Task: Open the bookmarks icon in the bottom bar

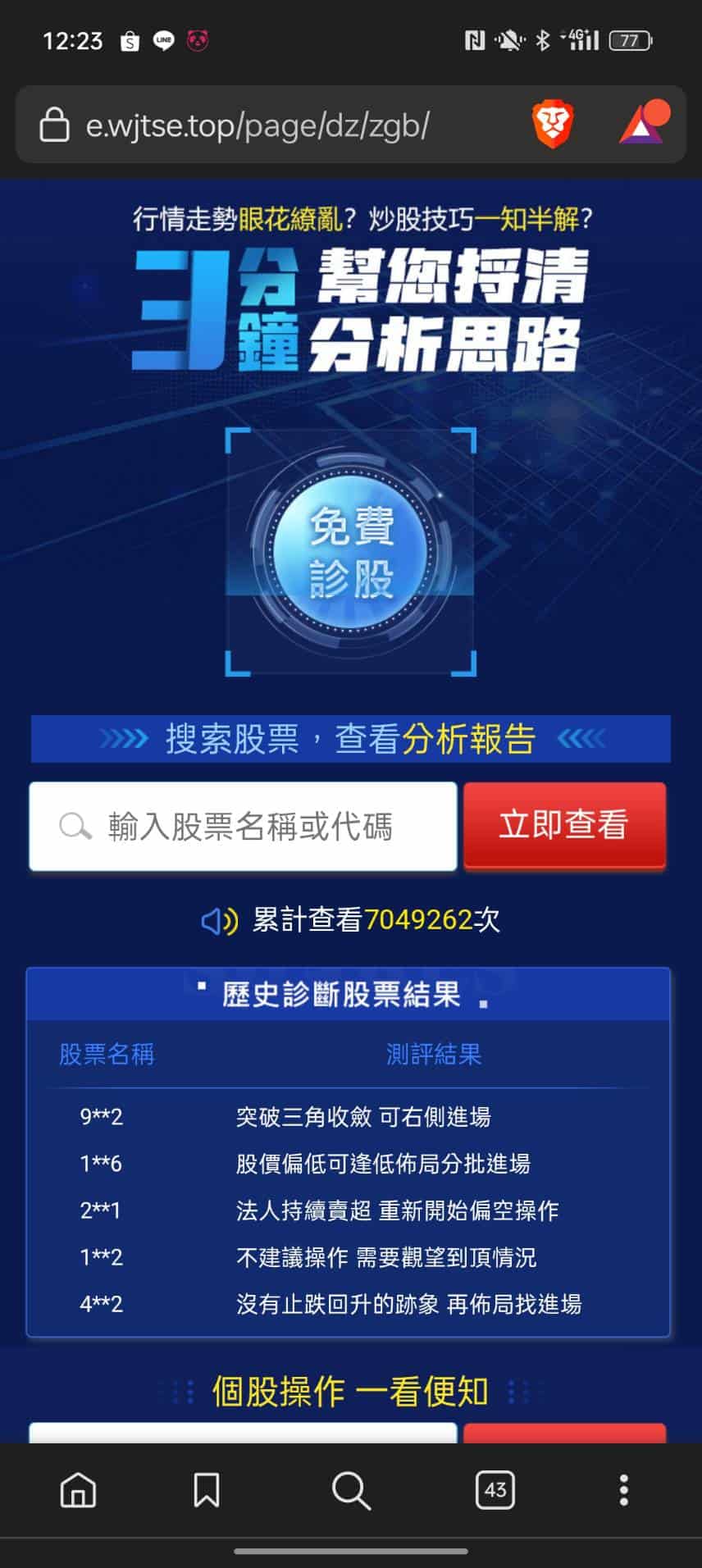Action: tap(206, 1490)
